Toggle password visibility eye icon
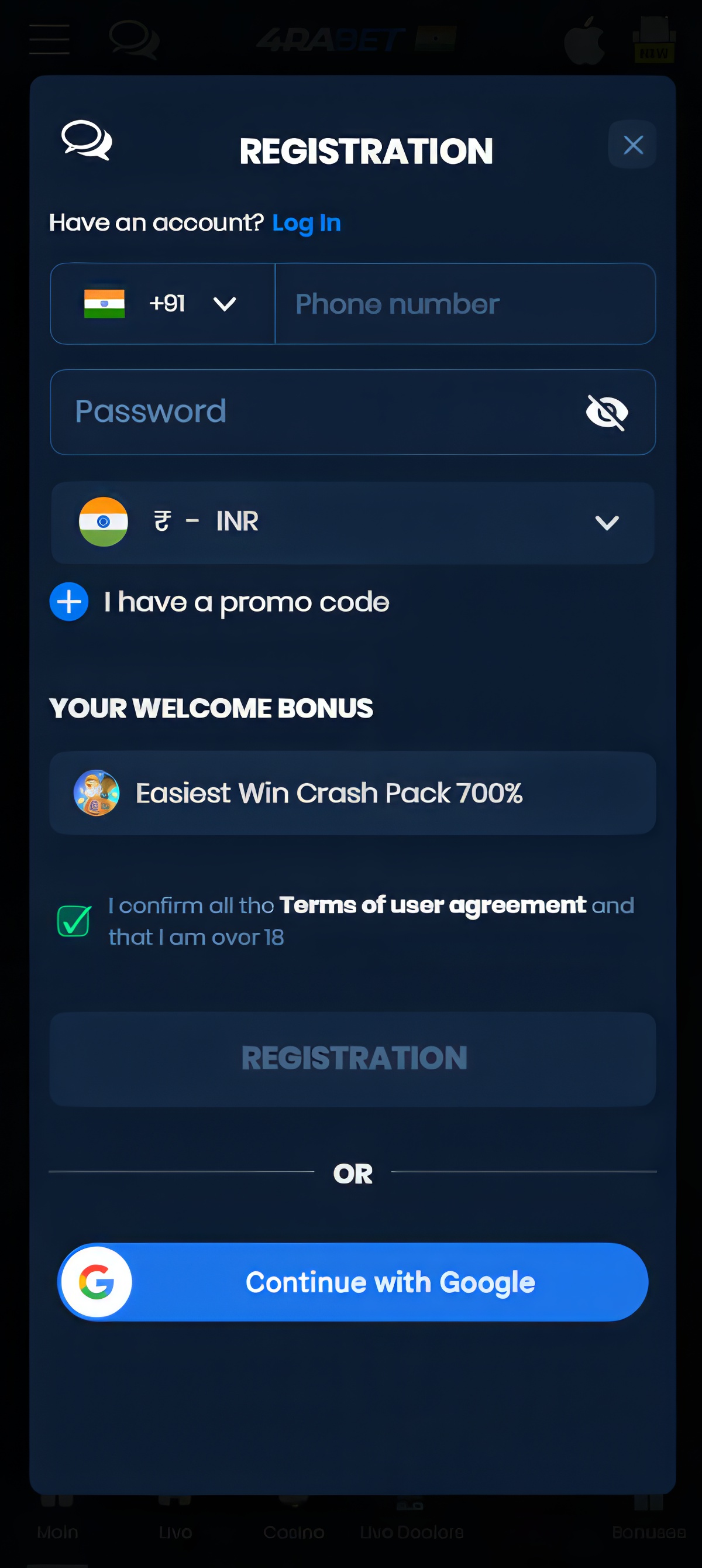 tap(607, 412)
